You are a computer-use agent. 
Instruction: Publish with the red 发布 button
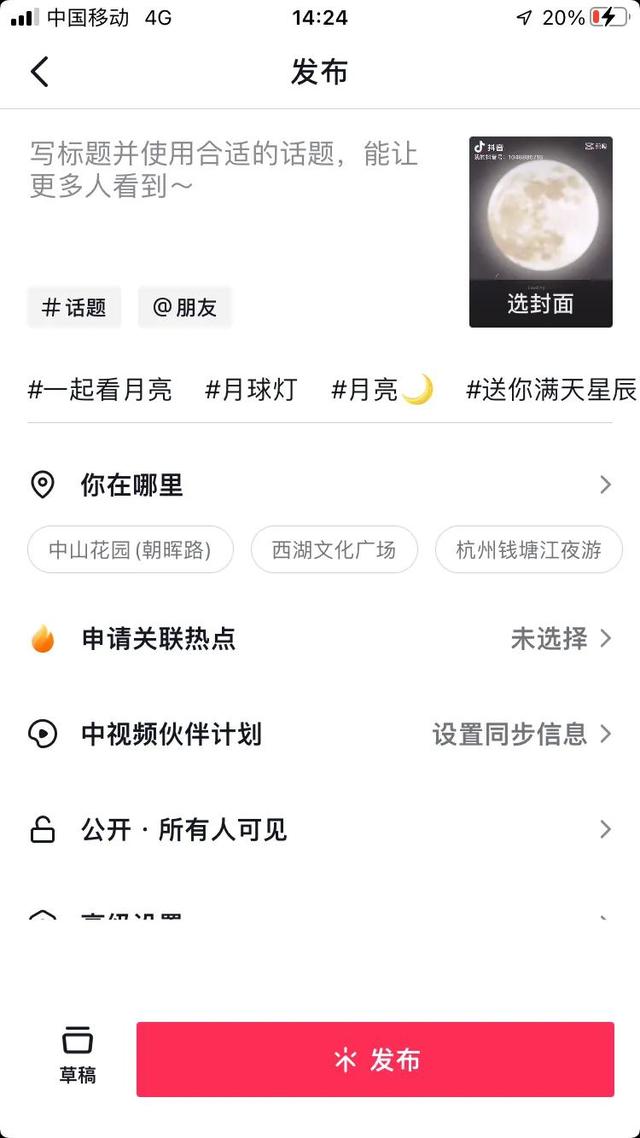pyautogui.click(x=375, y=1060)
